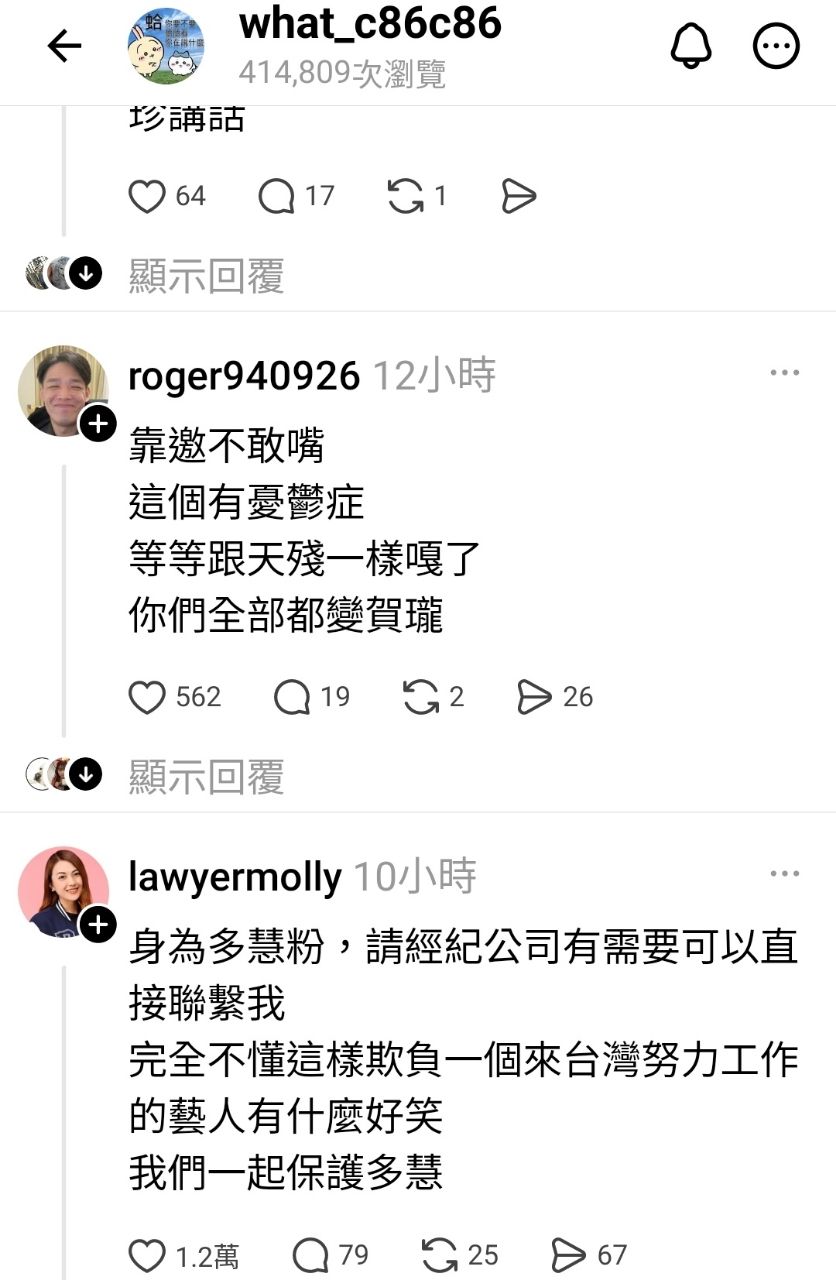Open more options for roger940926's comment
Screen dimensions: 836x1280
(x=784, y=373)
